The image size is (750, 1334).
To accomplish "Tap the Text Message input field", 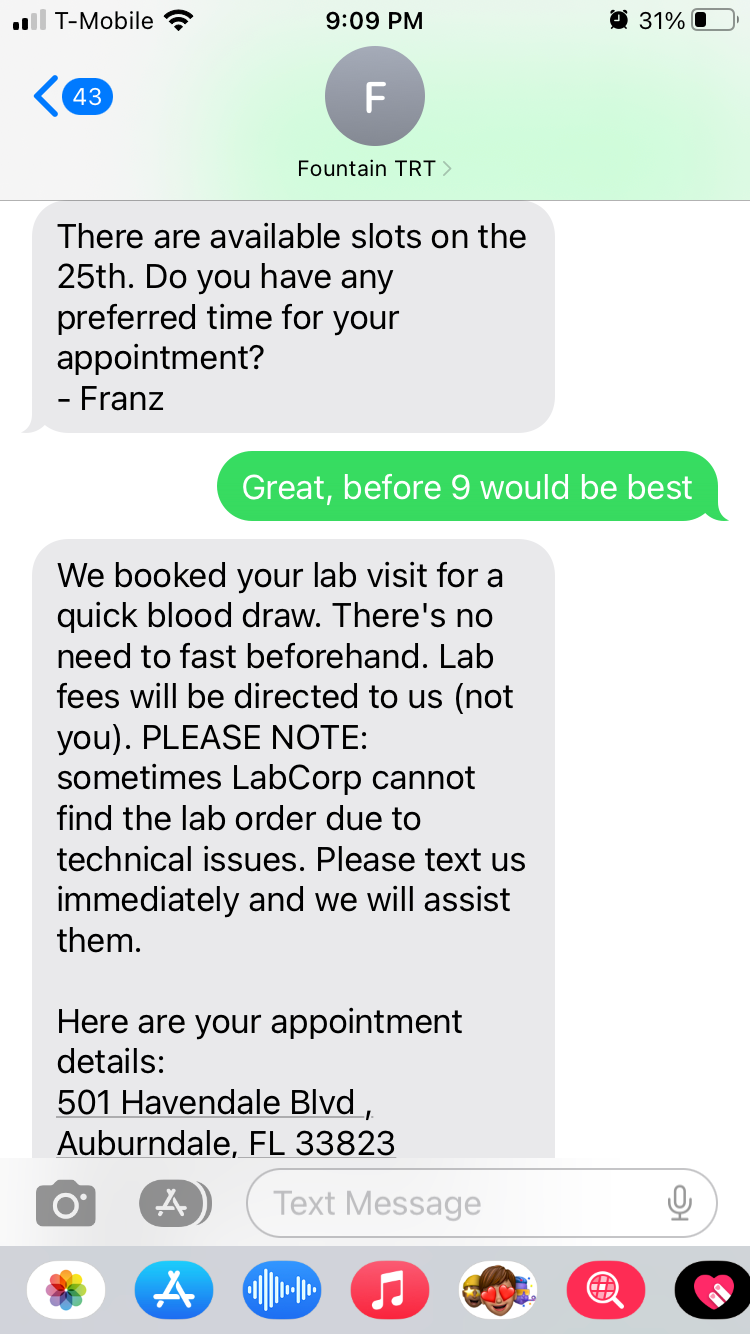I will pos(450,1203).
